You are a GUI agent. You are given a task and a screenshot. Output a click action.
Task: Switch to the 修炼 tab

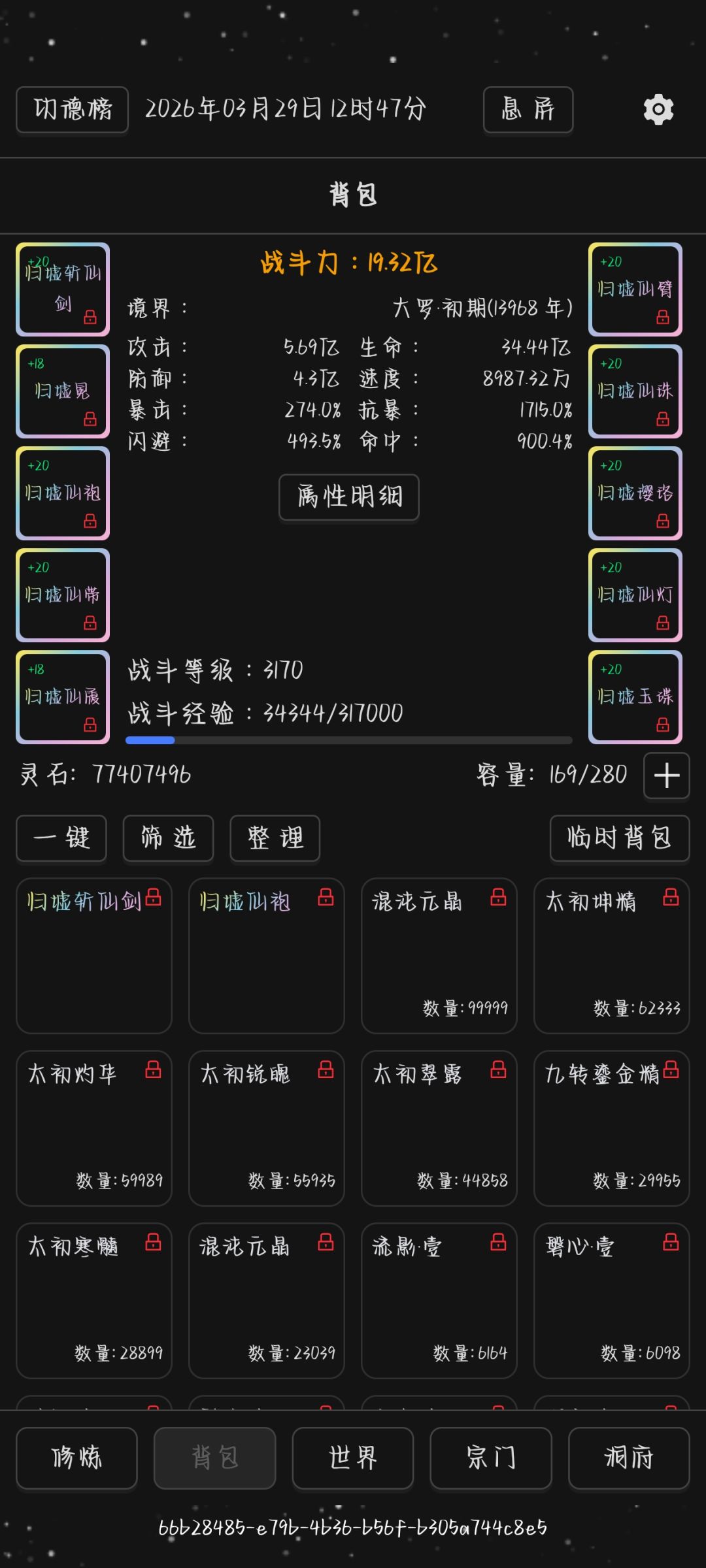pyautogui.click(x=77, y=1458)
